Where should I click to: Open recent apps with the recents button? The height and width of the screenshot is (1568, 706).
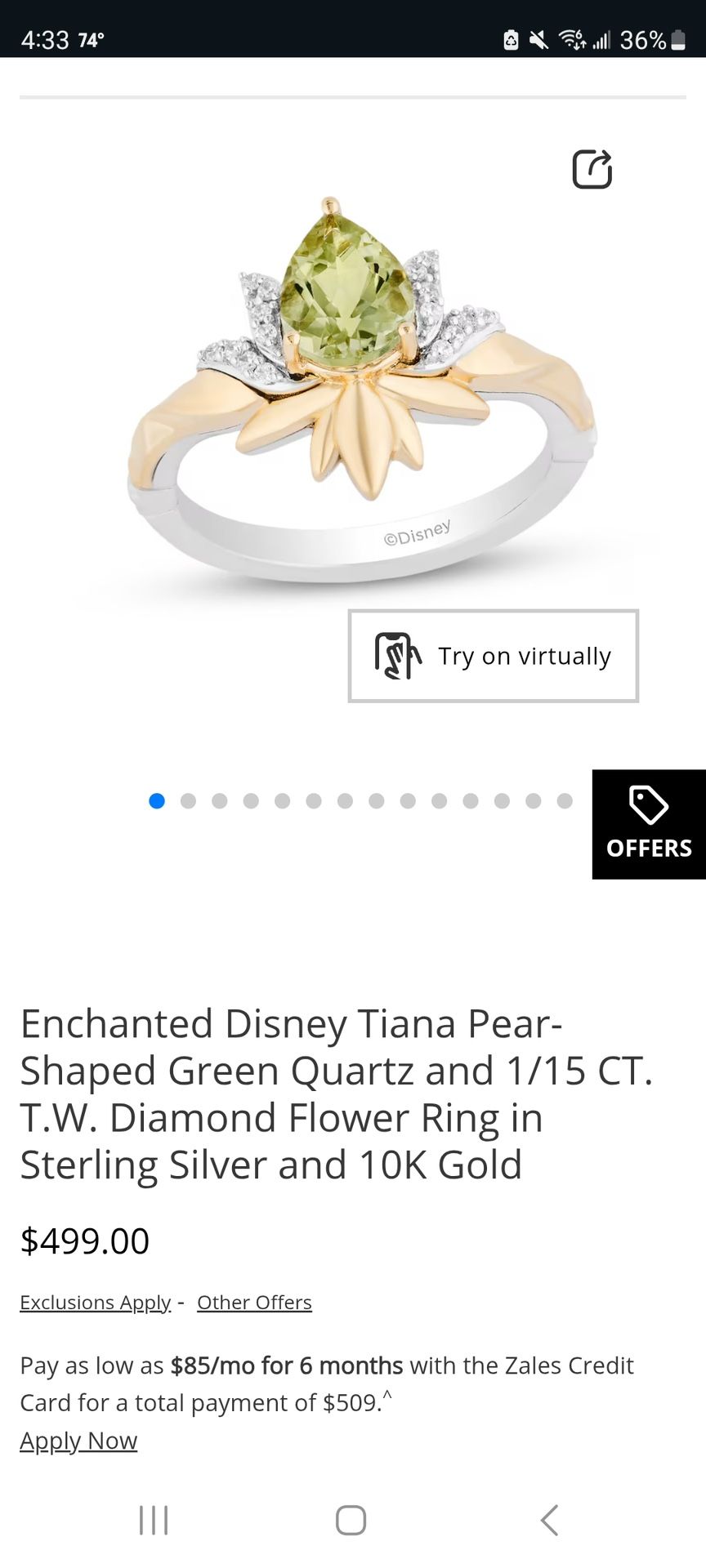tap(153, 1520)
